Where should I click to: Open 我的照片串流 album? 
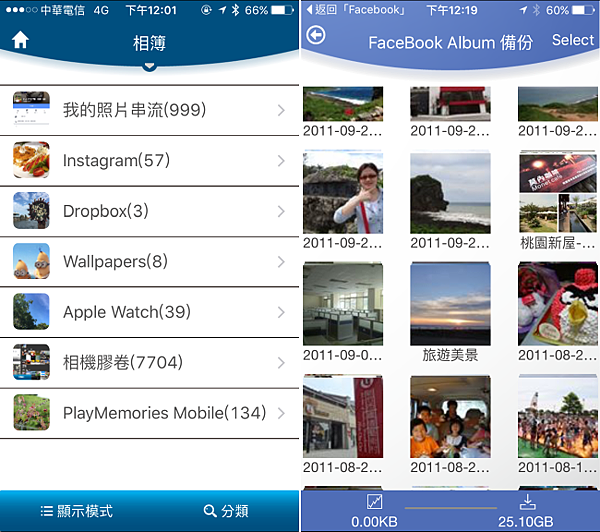(150, 110)
